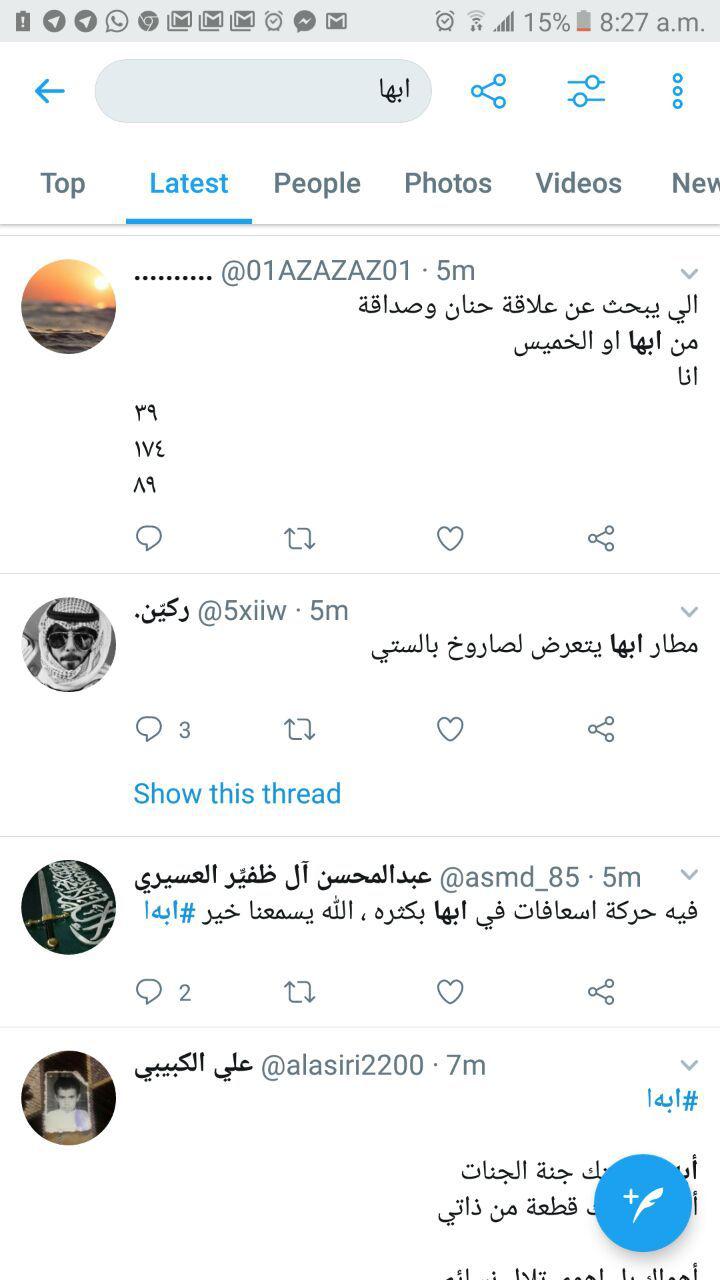Tap the search field containing ابها
This screenshot has width=720, height=1280.
263,91
